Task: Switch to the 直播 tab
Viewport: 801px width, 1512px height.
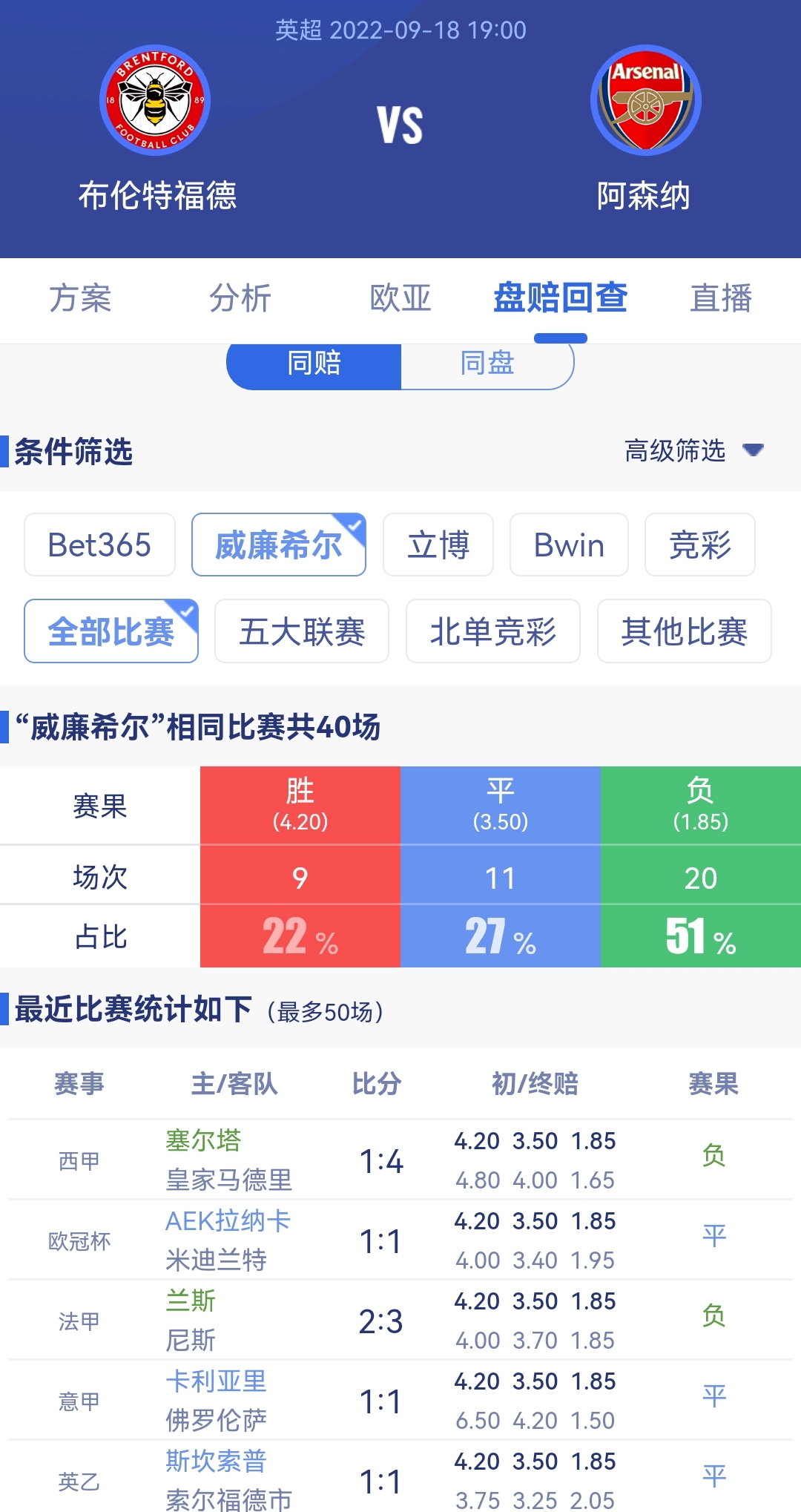Action: pyautogui.click(x=721, y=298)
